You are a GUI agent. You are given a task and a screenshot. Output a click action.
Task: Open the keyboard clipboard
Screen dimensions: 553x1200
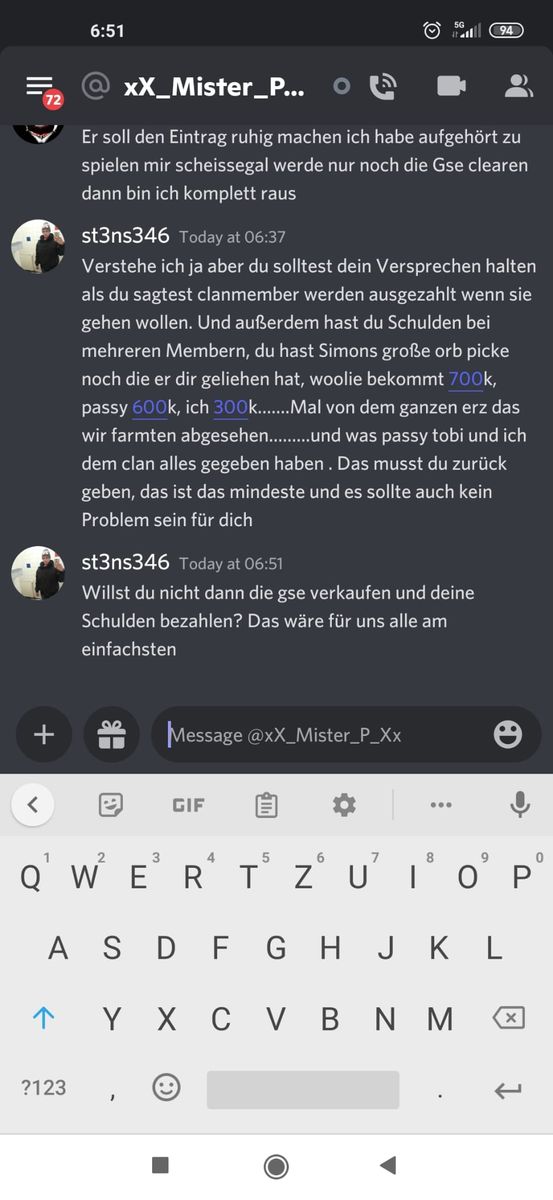click(266, 805)
